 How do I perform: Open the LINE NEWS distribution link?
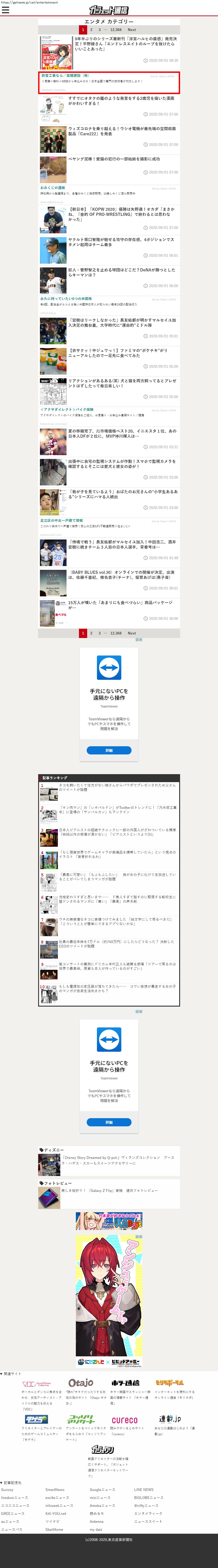(x=144, y=1489)
